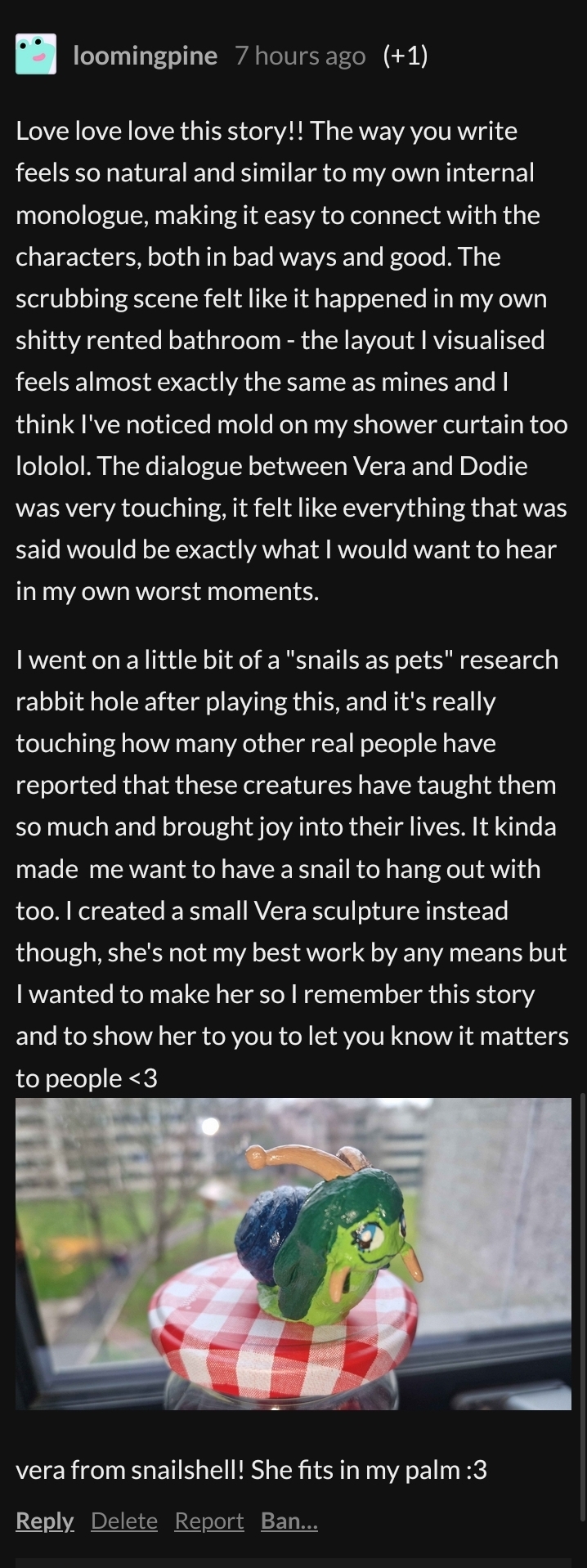Open loomingpine's profile via username
Image resolution: width=587 pixels, height=1568 pixels.
pyautogui.click(x=145, y=56)
